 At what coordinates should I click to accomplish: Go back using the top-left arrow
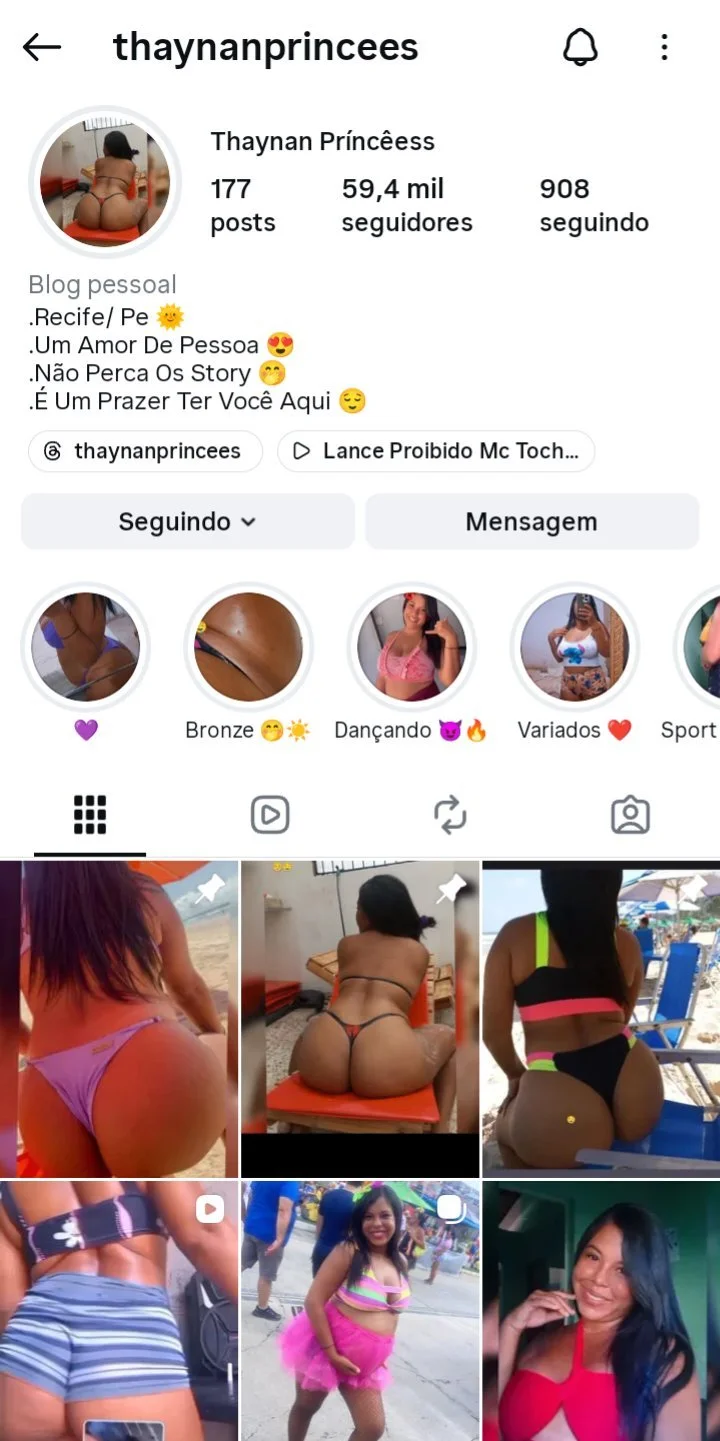point(42,47)
